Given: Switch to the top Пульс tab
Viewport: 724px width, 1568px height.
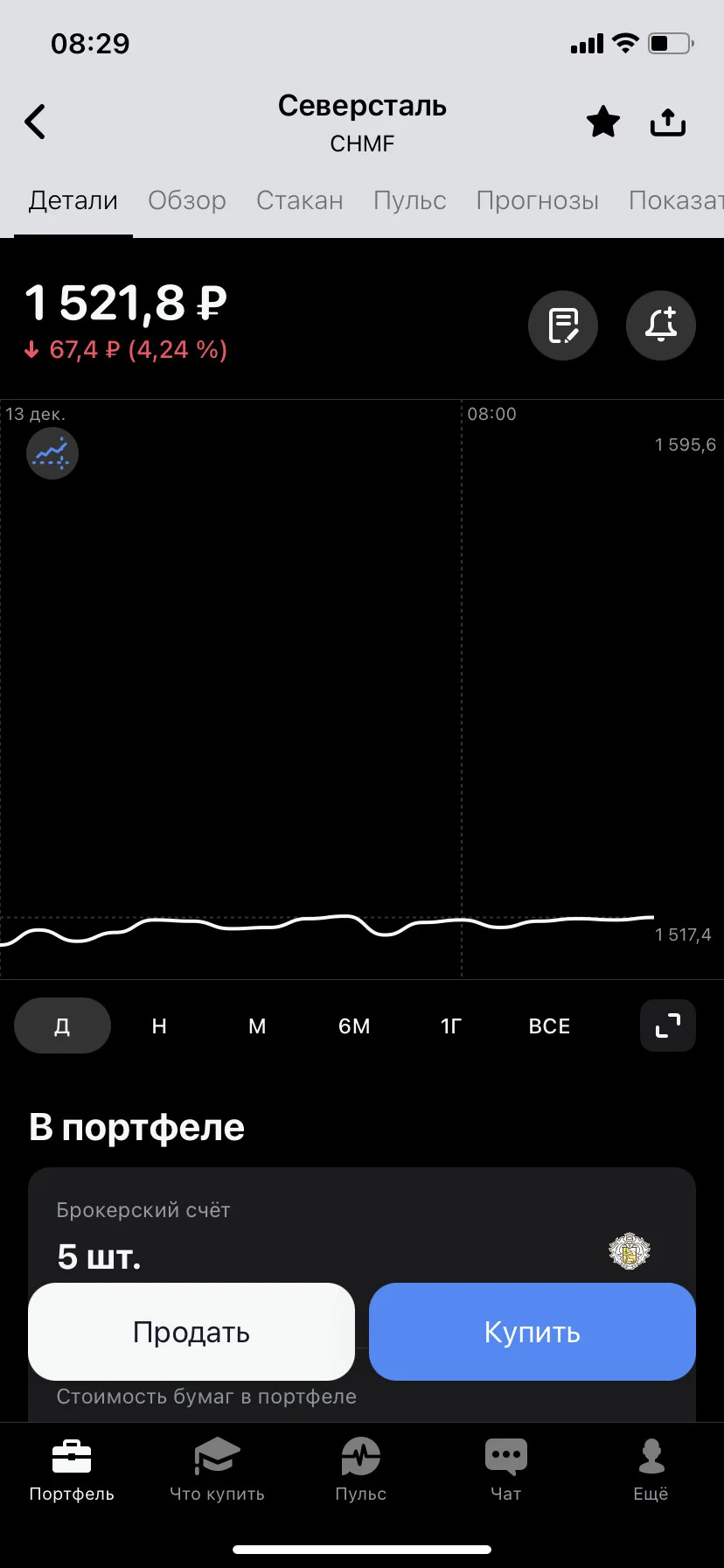Looking at the screenshot, I should 410,200.
